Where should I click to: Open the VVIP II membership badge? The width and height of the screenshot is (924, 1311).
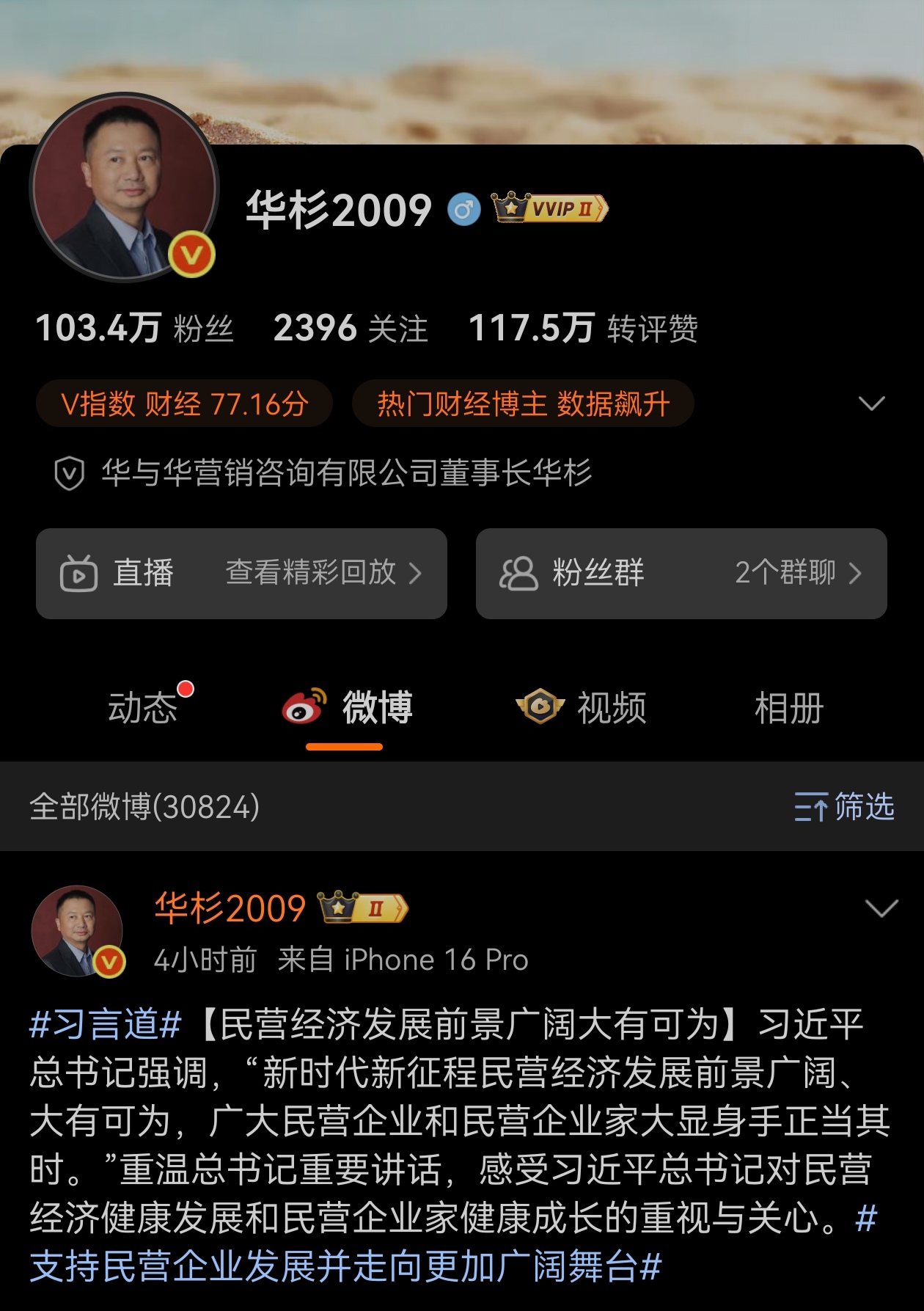pos(549,208)
